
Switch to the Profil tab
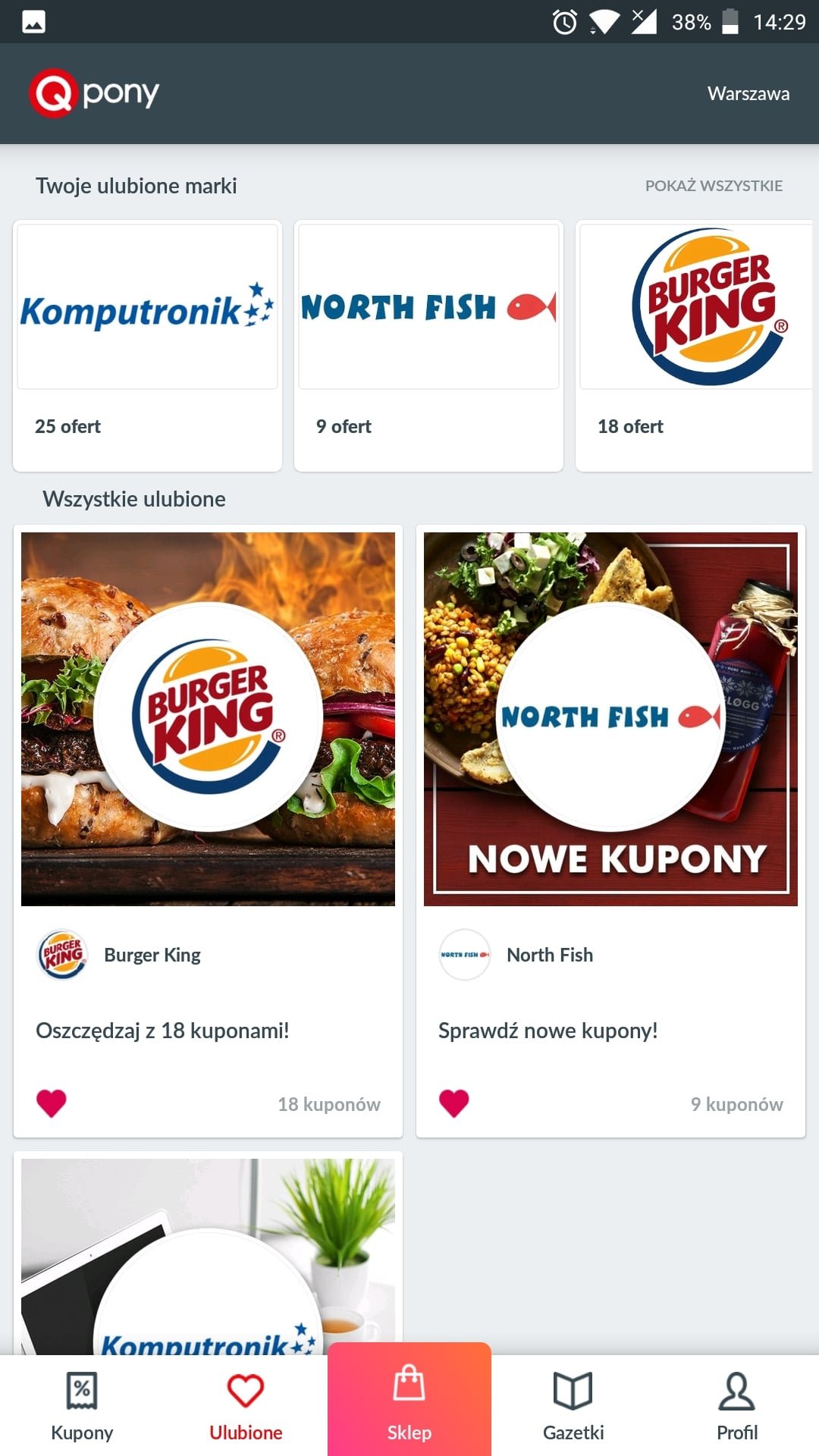pyautogui.click(x=737, y=1406)
